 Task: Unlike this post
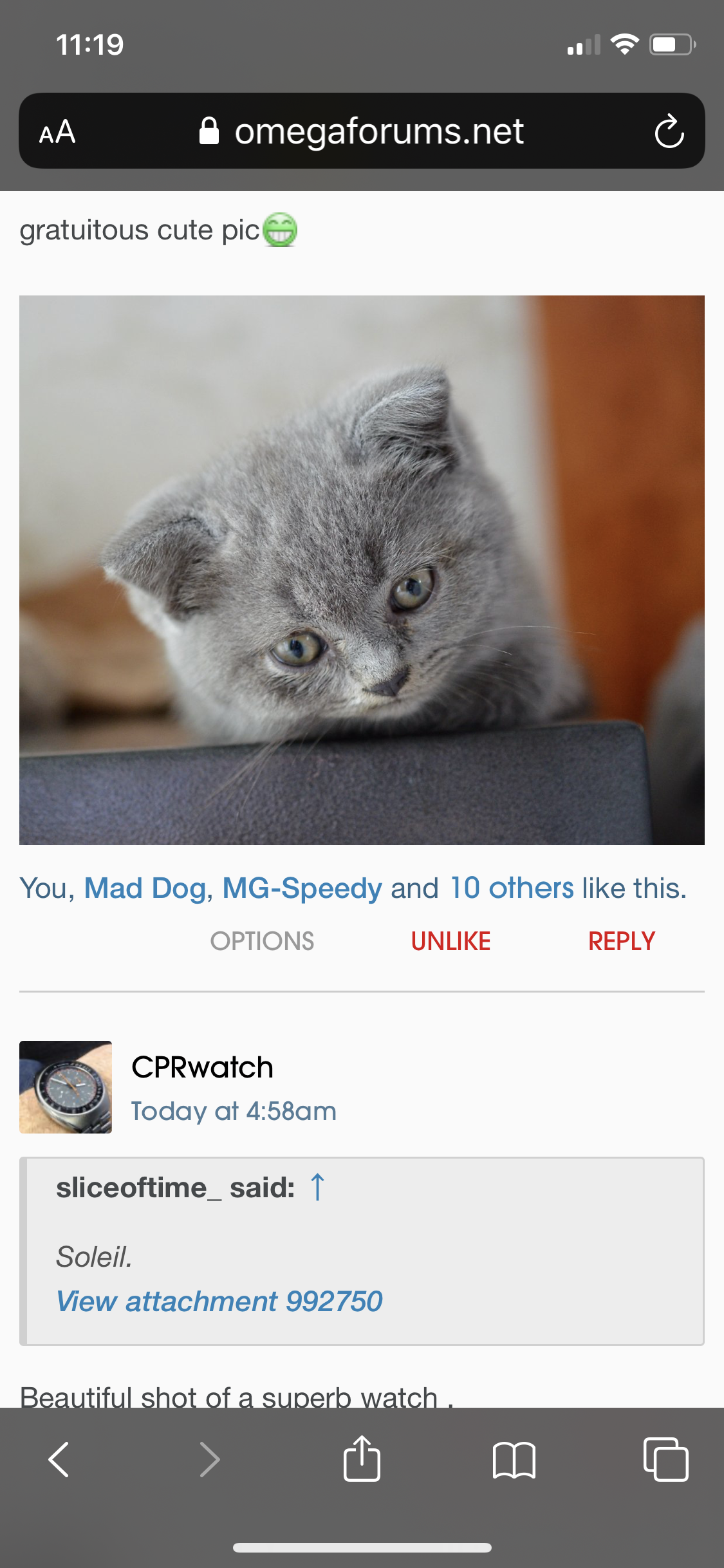point(450,941)
